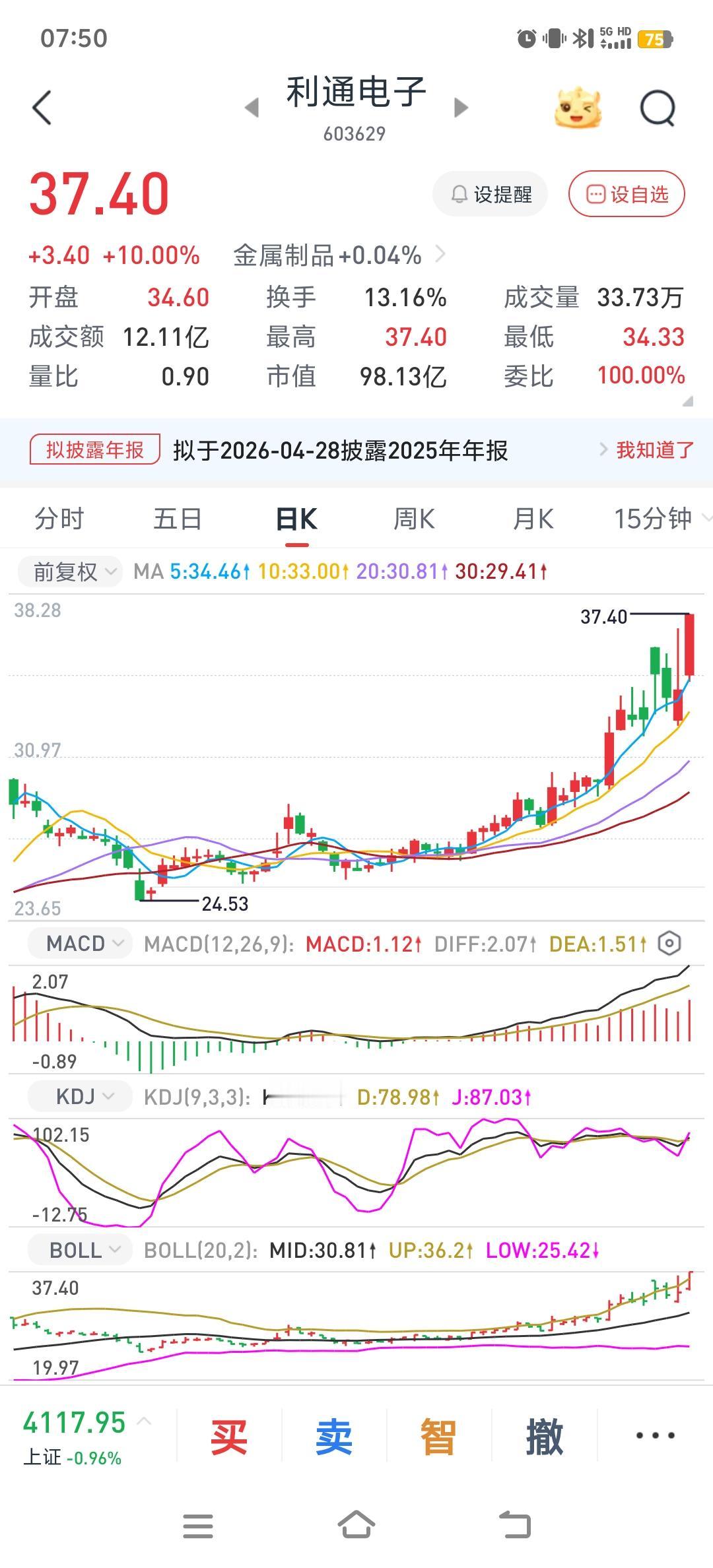
Task: Select the 月K tab
Action: (x=533, y=519)
